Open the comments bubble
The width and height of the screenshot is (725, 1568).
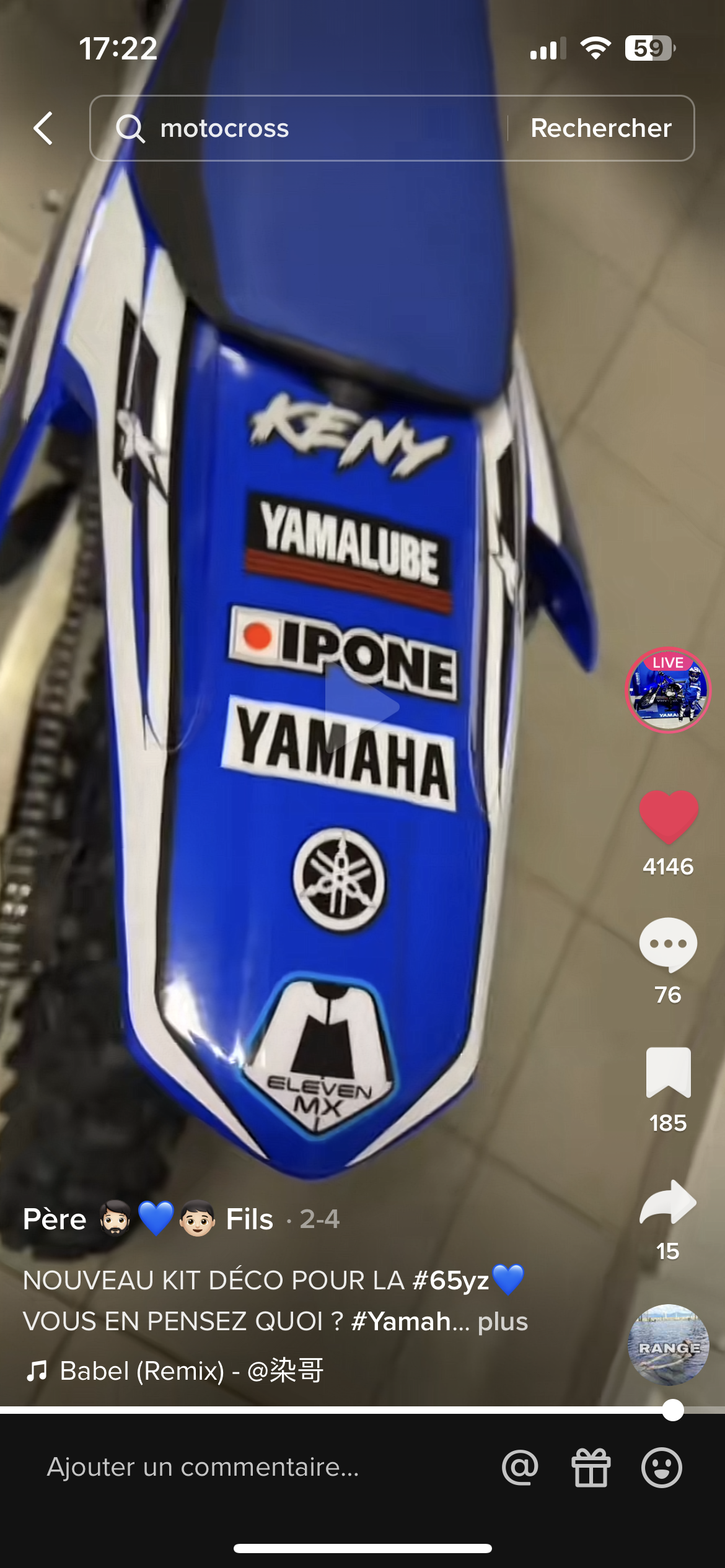(668, 944)
